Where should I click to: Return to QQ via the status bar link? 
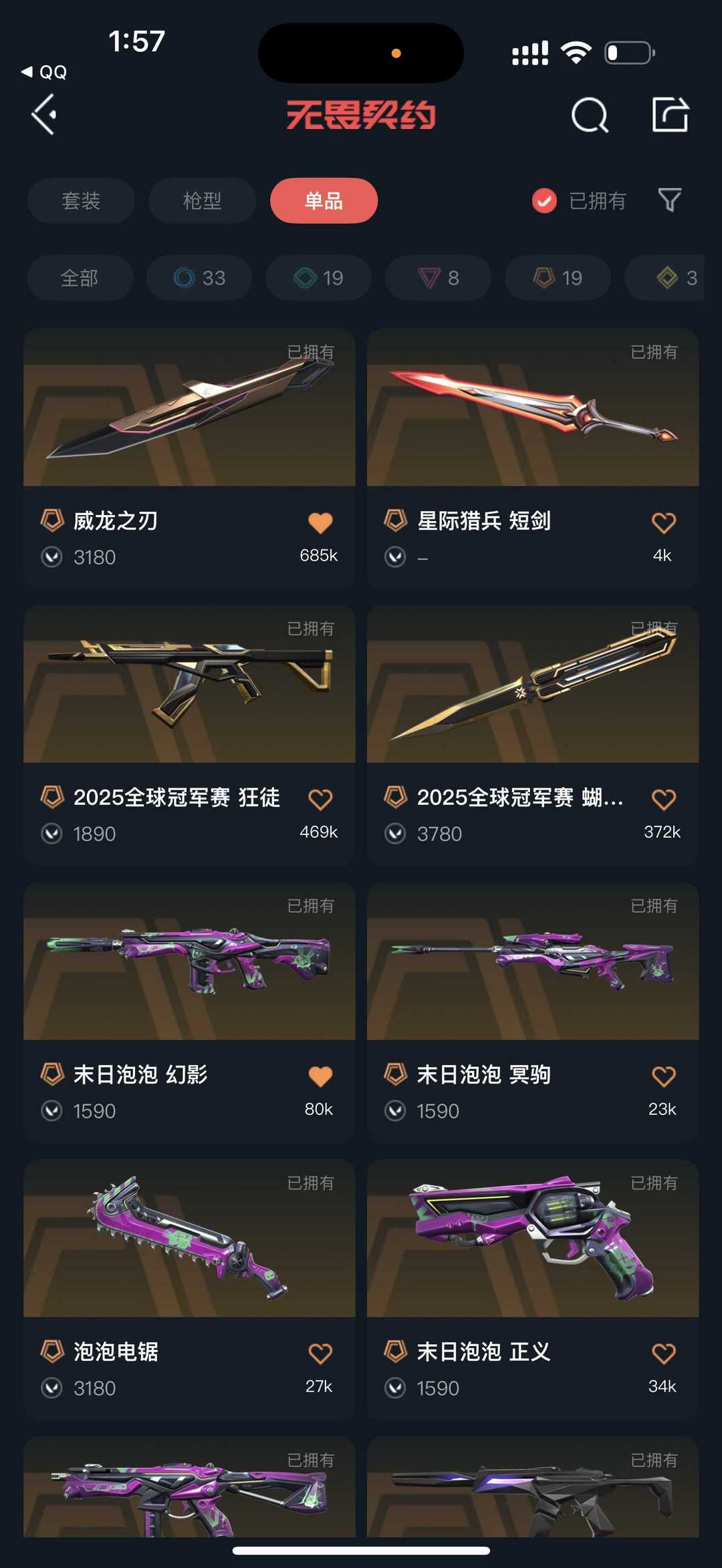click(44, 72)
